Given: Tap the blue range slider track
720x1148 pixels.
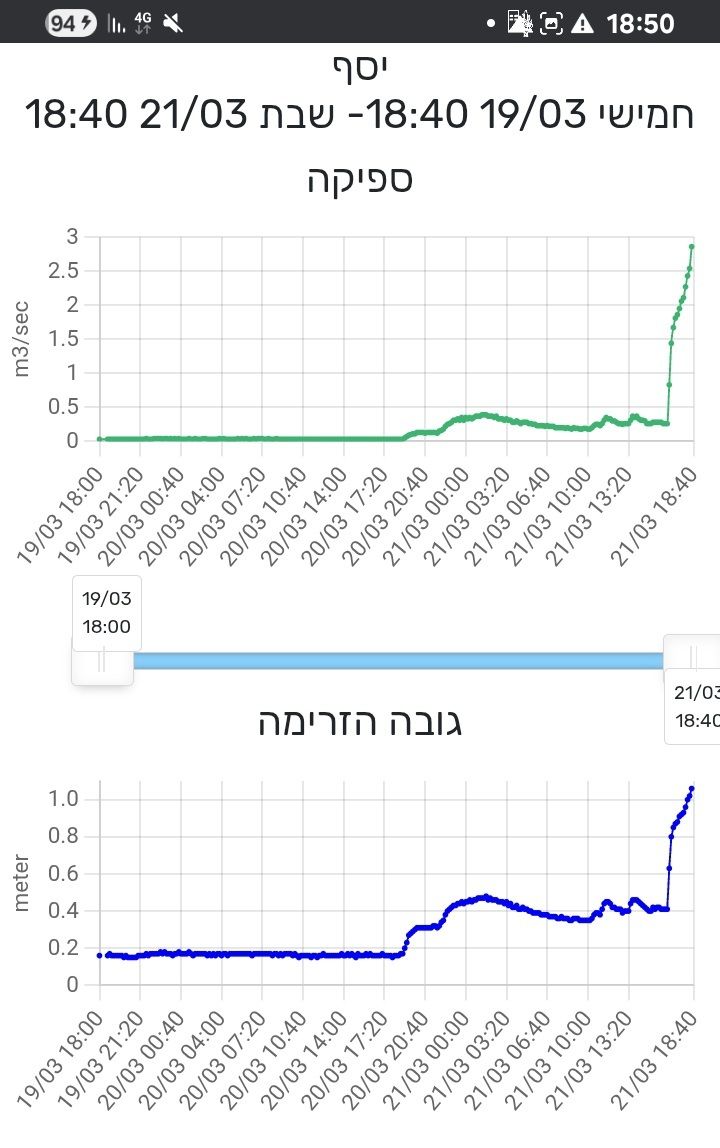Looking at the screenshot, I should pos(400,660).
